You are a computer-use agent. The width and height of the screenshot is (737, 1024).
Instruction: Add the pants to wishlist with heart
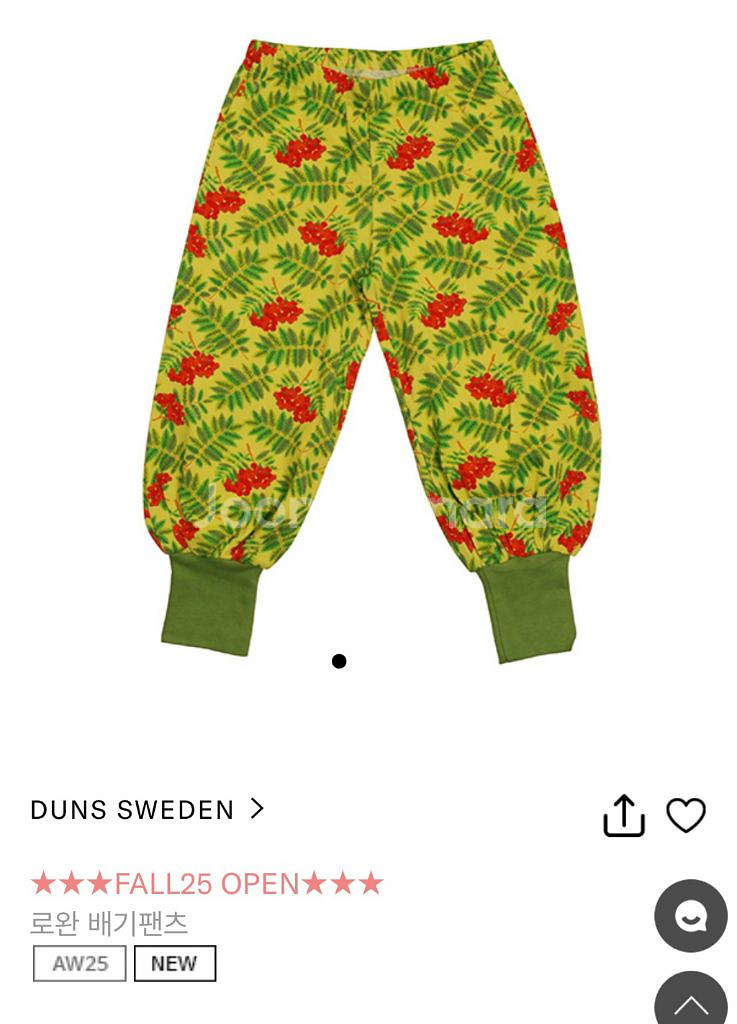coord(686,815)
